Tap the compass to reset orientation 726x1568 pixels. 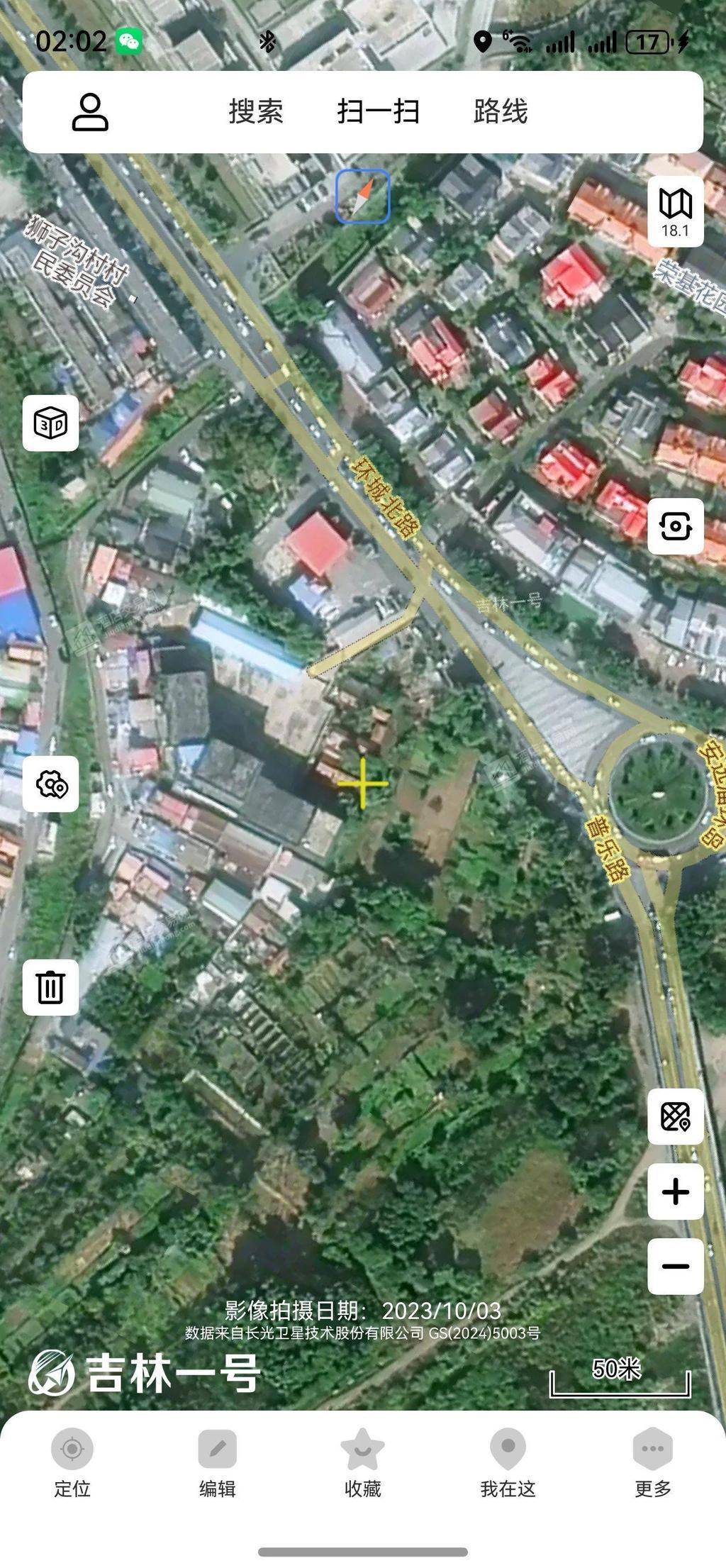coord(362,196)
